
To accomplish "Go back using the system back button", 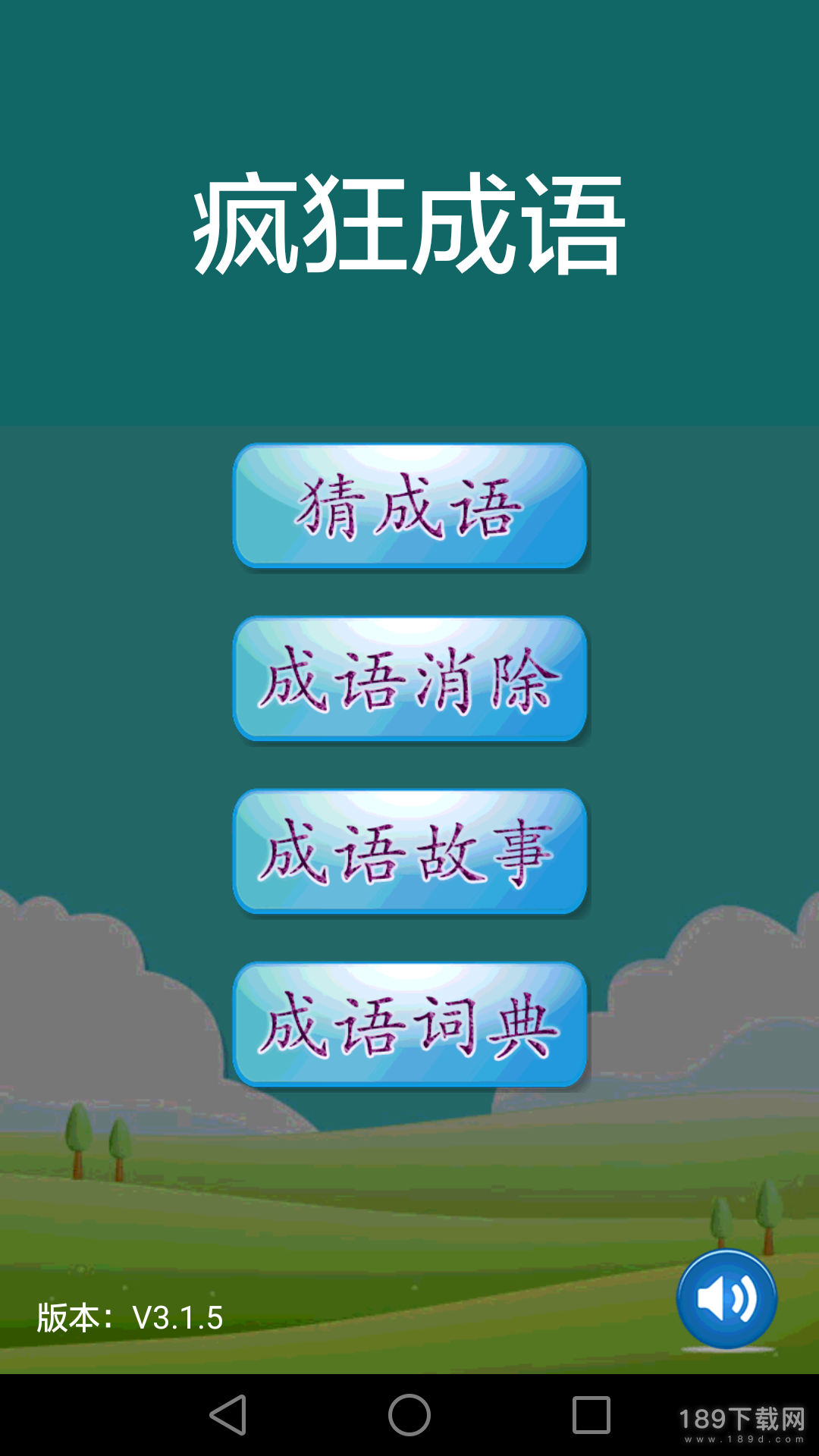I will 228,1415.
